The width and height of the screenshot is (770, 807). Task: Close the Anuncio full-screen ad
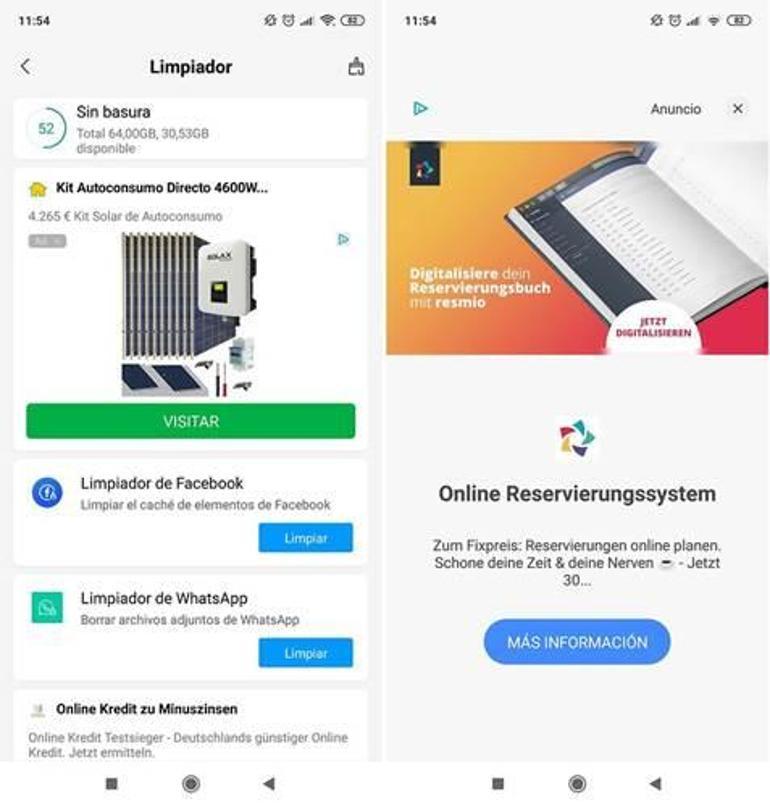(737, 109)
